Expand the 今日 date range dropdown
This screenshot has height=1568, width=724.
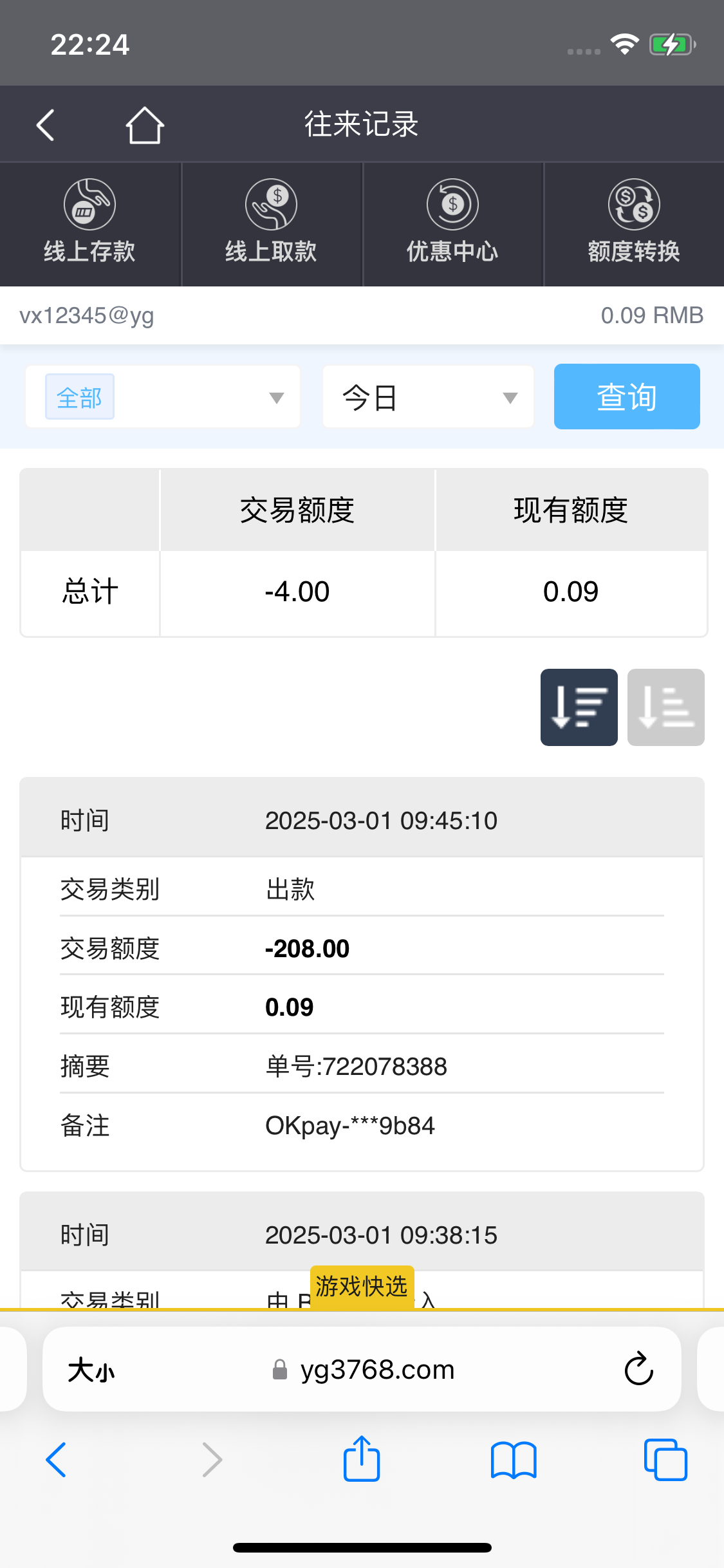(428, 397)
